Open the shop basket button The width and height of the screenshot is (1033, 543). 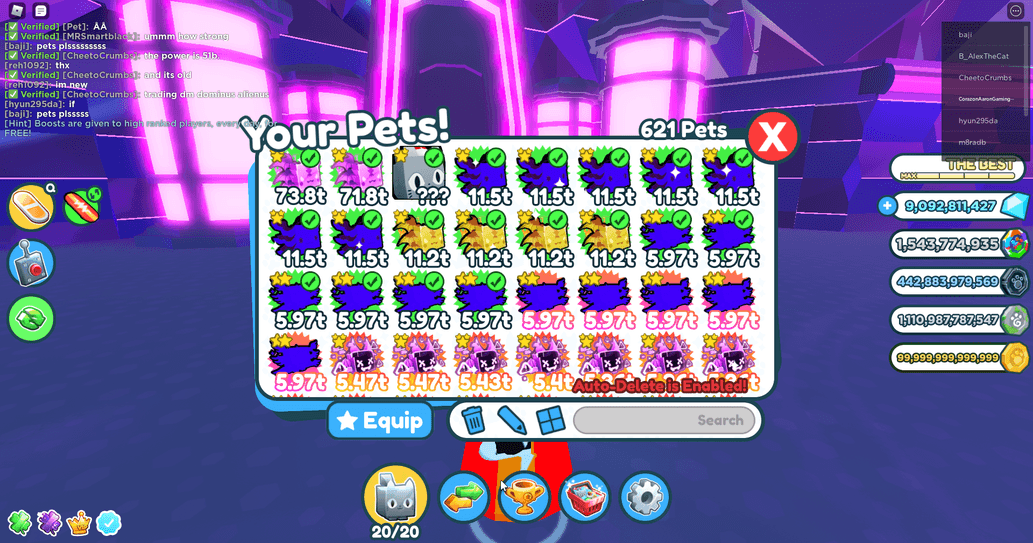[x=585, y=497]
